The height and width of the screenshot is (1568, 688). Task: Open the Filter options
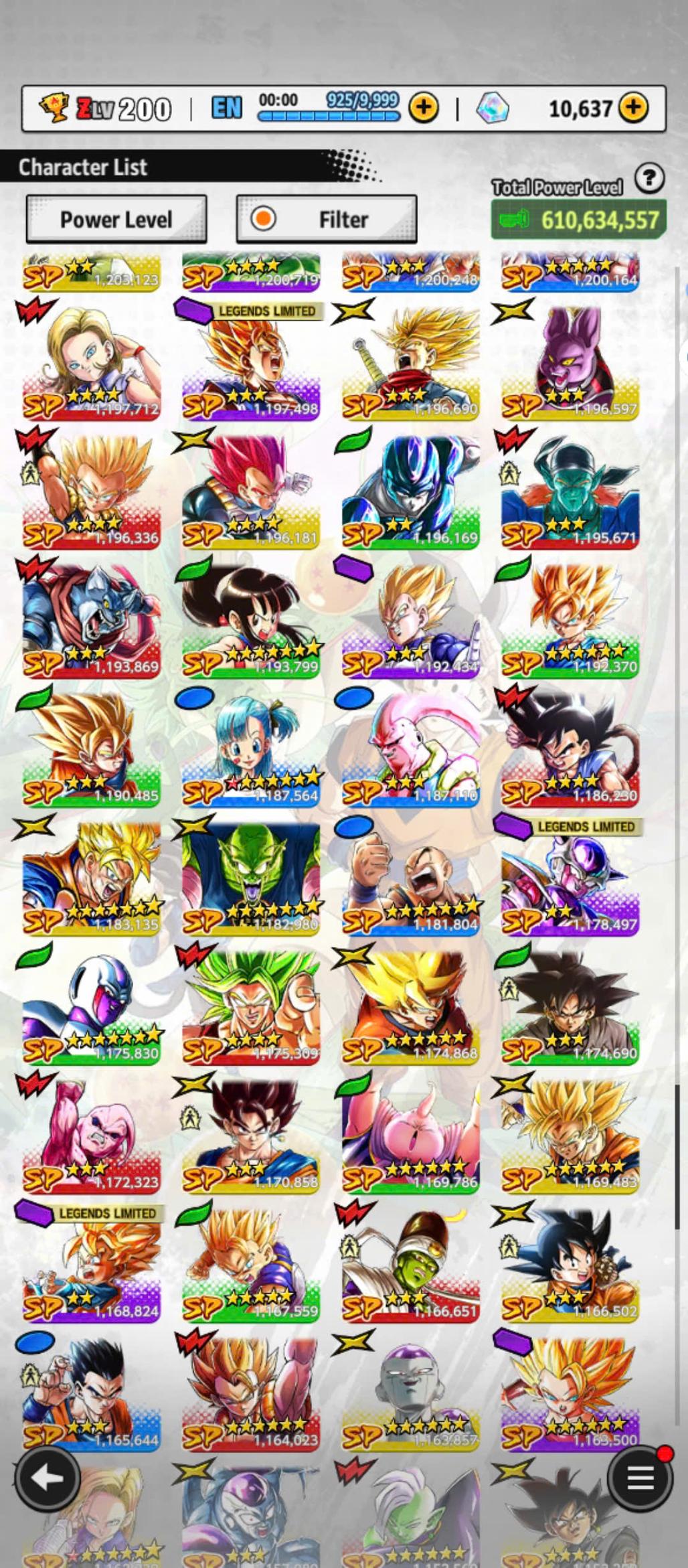(327, 219)
